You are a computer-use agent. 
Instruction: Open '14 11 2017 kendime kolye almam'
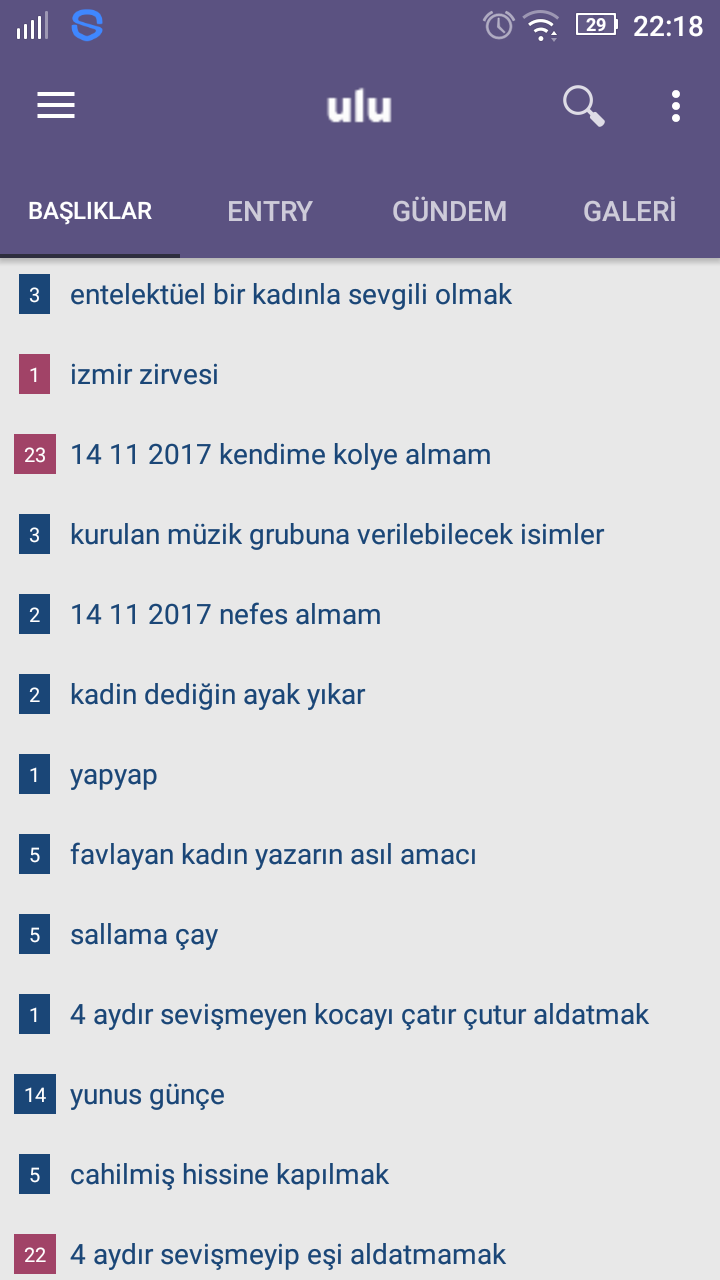280,455
